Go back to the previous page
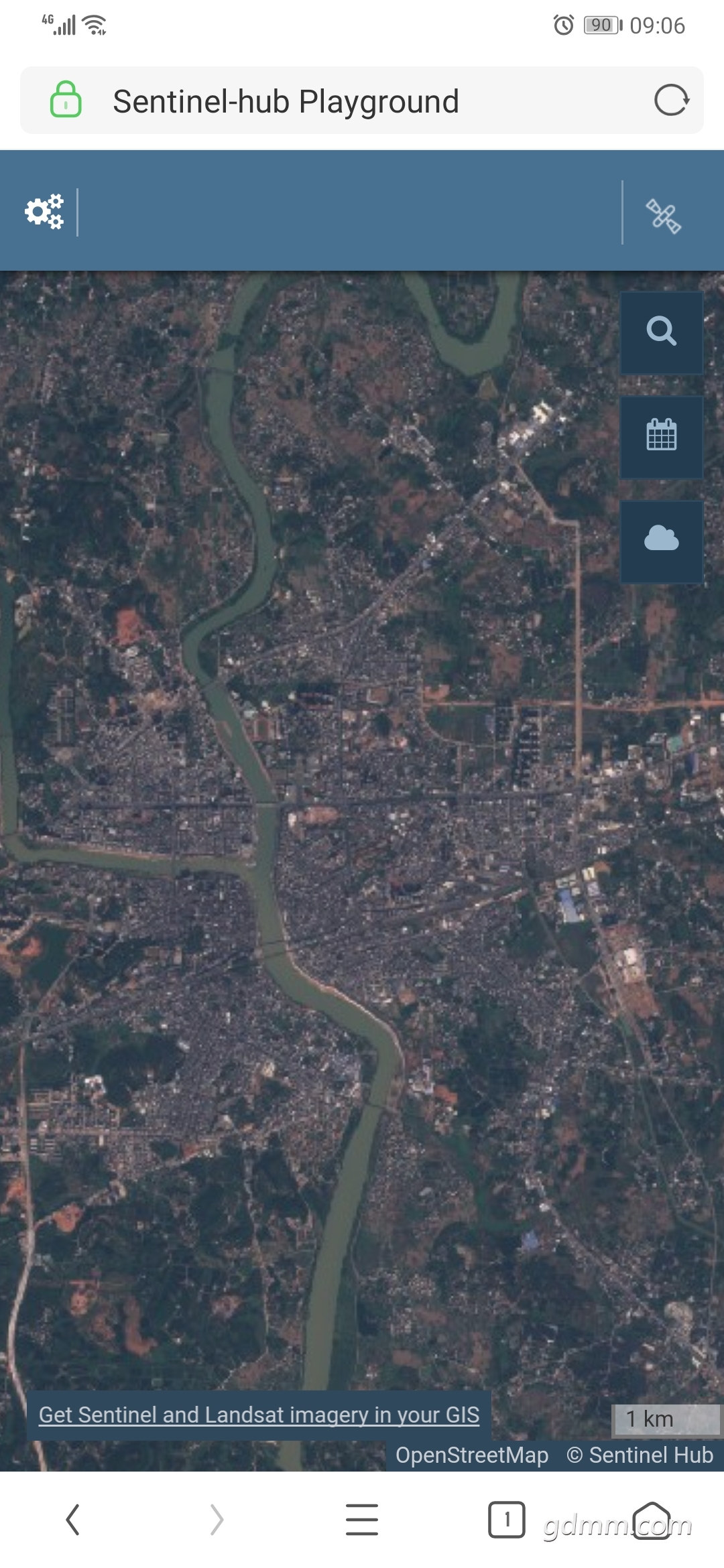The height and width of the screenshot is (1568, 724). pyautogui.click(x=73, y=1519)
